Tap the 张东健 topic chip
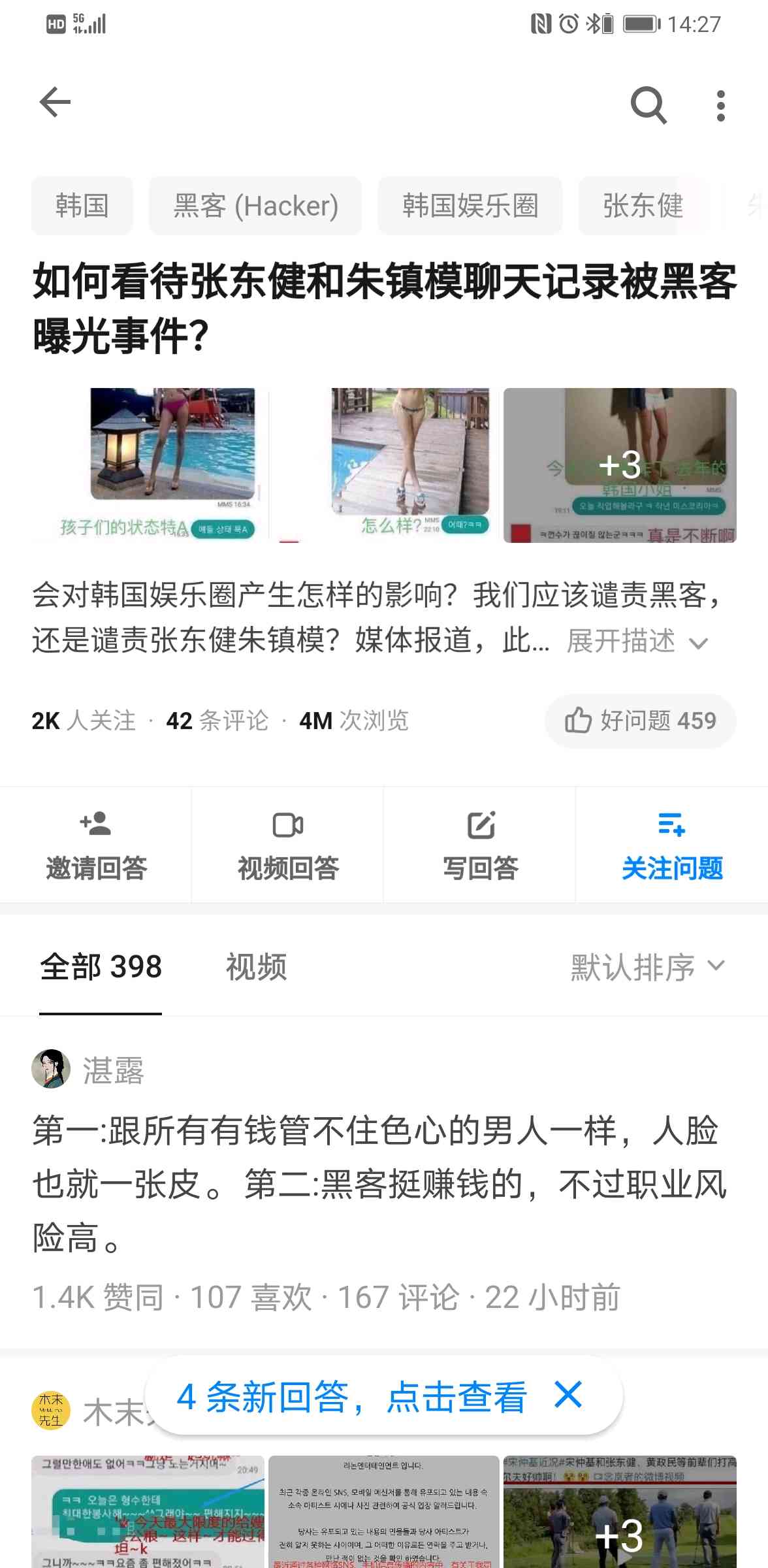The image size is (768, 1568). pos(643,206)
